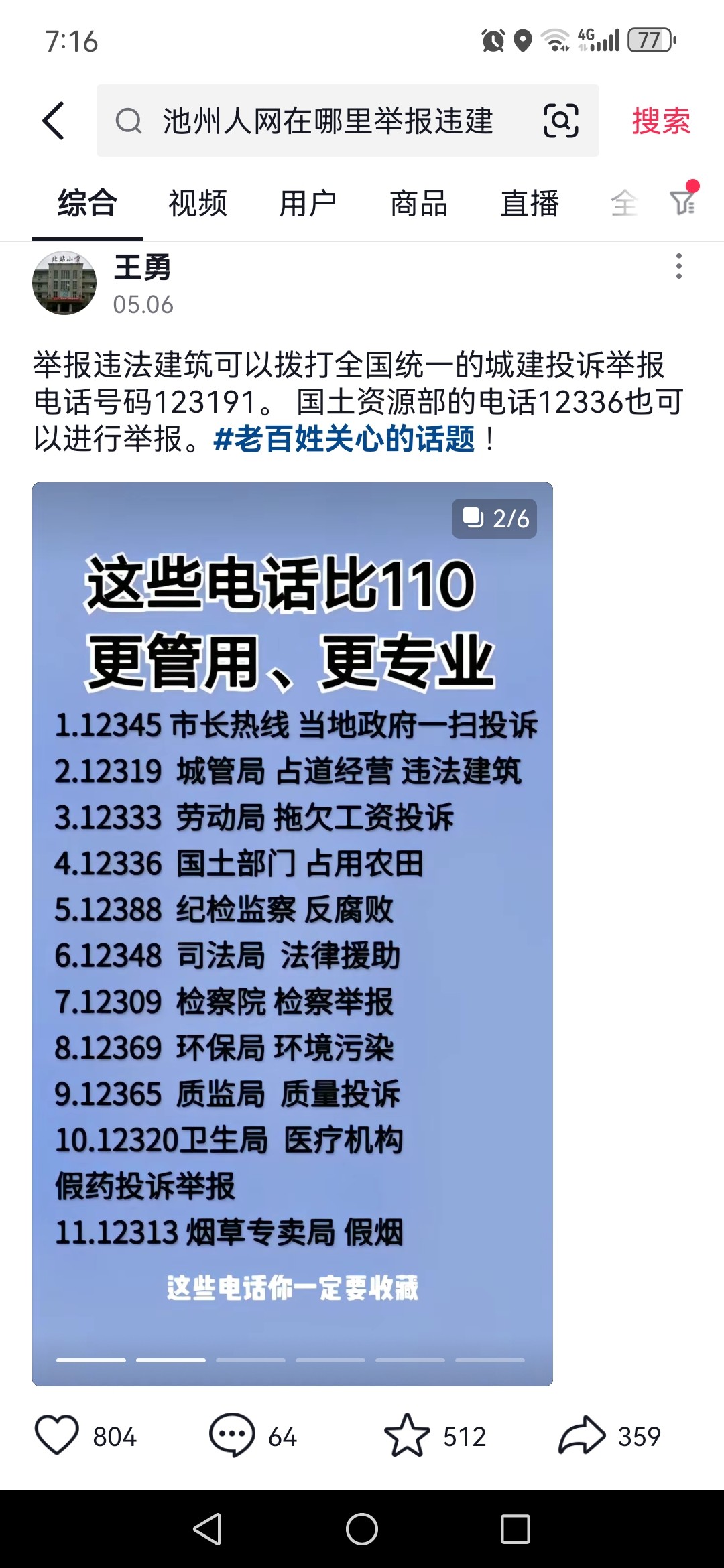Tap the search box with the 池州人网 query
This screenshot has width=724, height=1568.
click(327, 121)
